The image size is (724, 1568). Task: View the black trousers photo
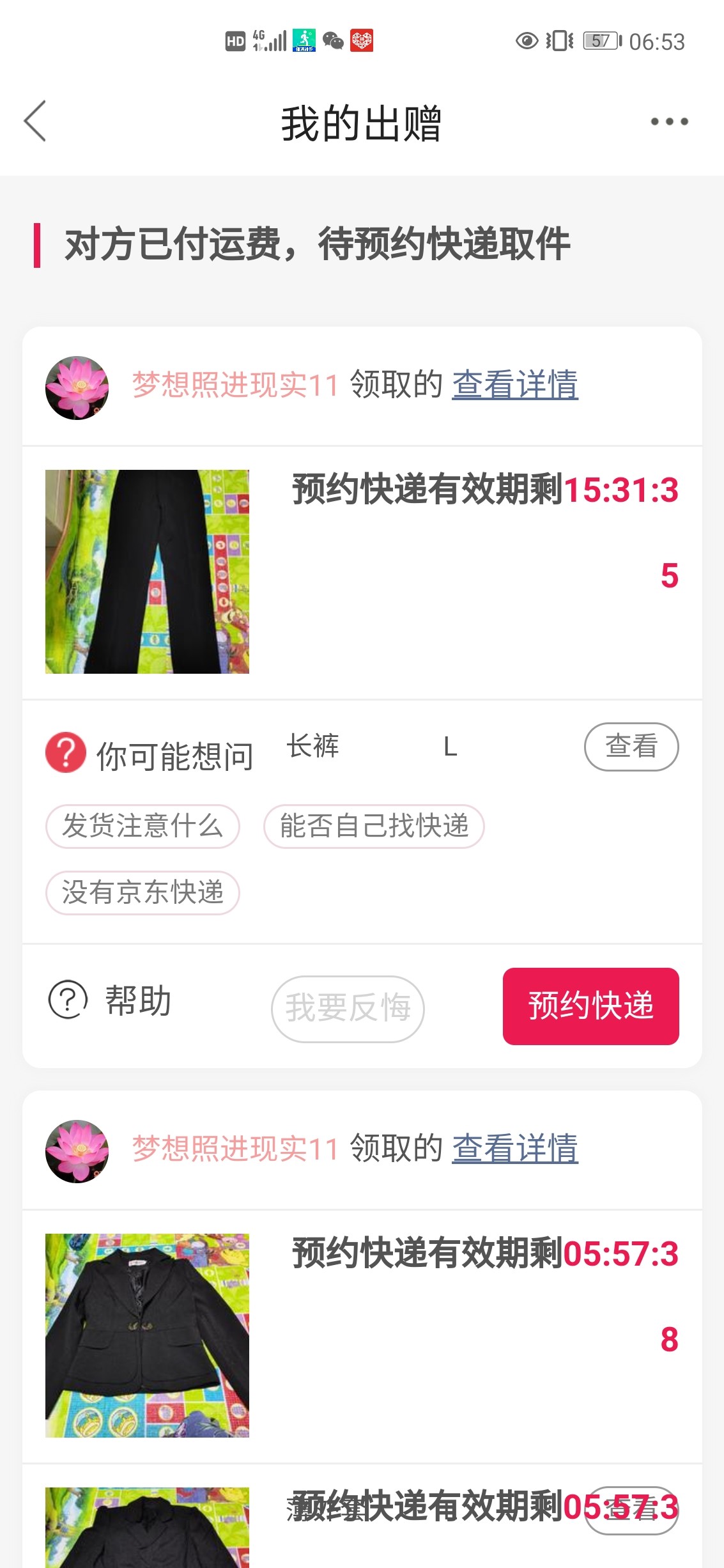tap(147, 571)
